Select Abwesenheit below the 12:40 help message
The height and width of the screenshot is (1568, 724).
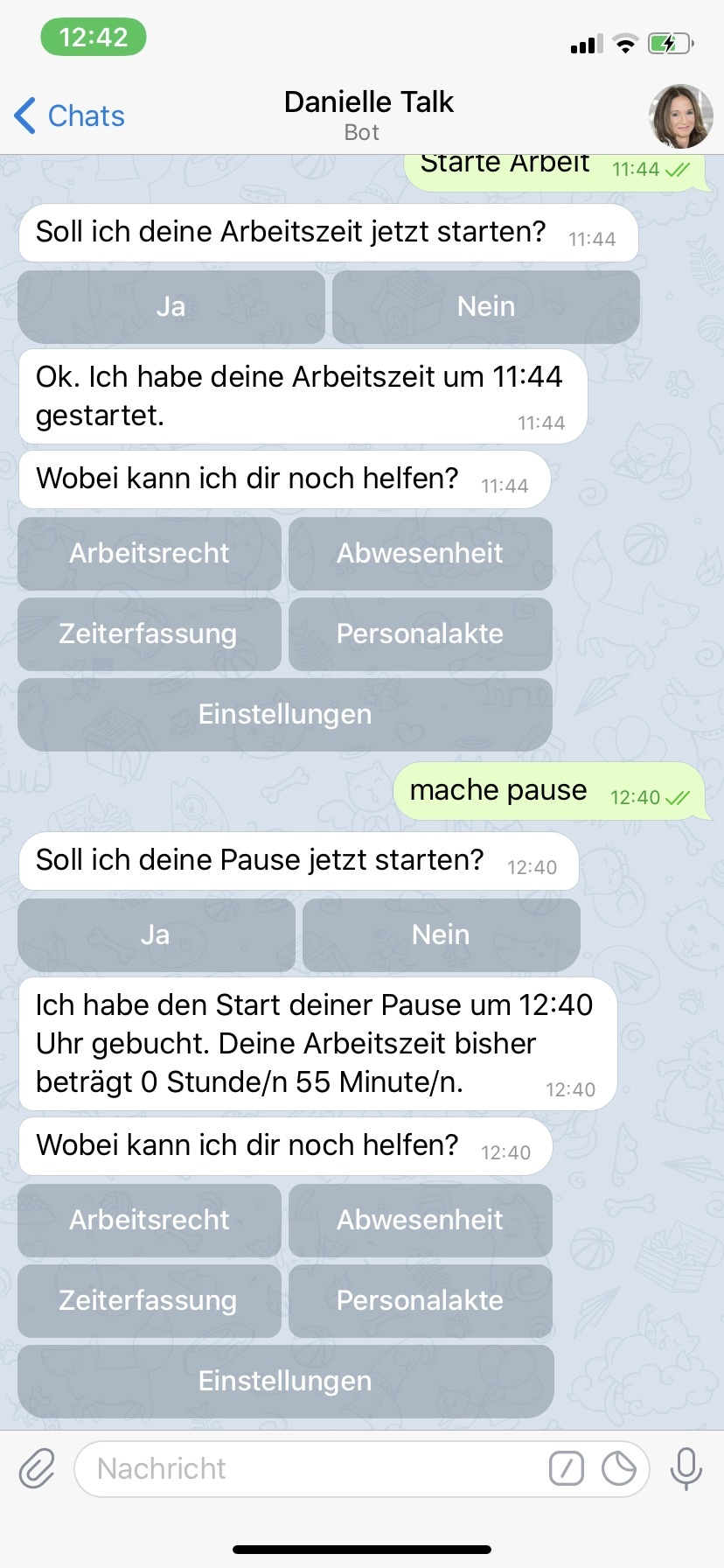(420, 1220)
